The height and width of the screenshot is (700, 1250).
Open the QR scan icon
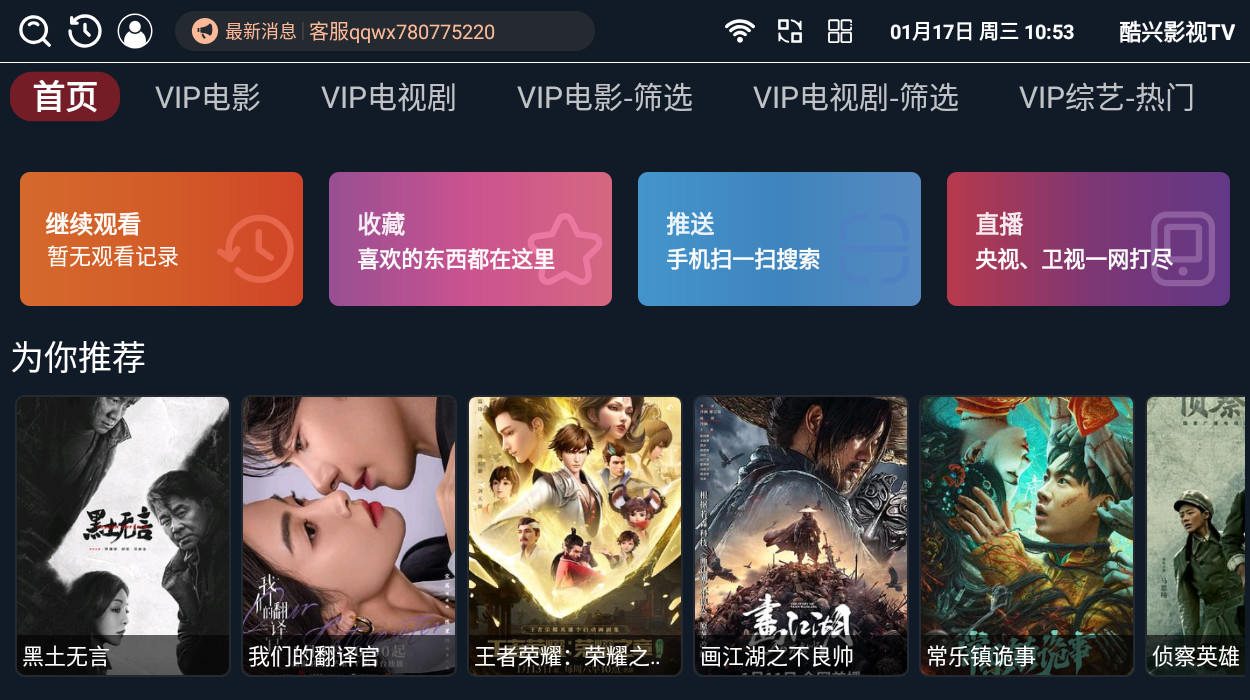coord(790,31)
